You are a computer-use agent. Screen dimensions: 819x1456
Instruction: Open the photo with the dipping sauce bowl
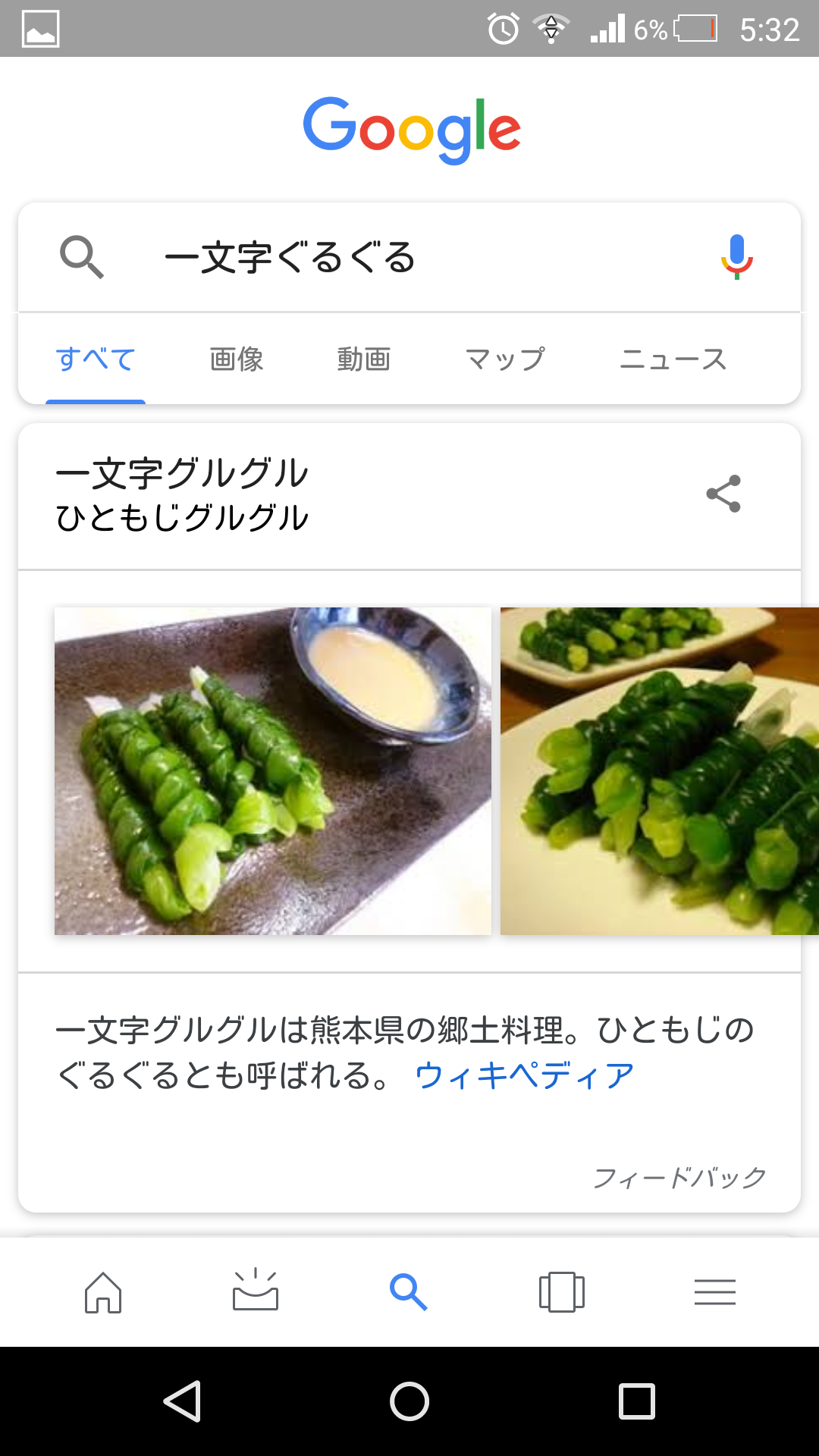tap(273, 770)
